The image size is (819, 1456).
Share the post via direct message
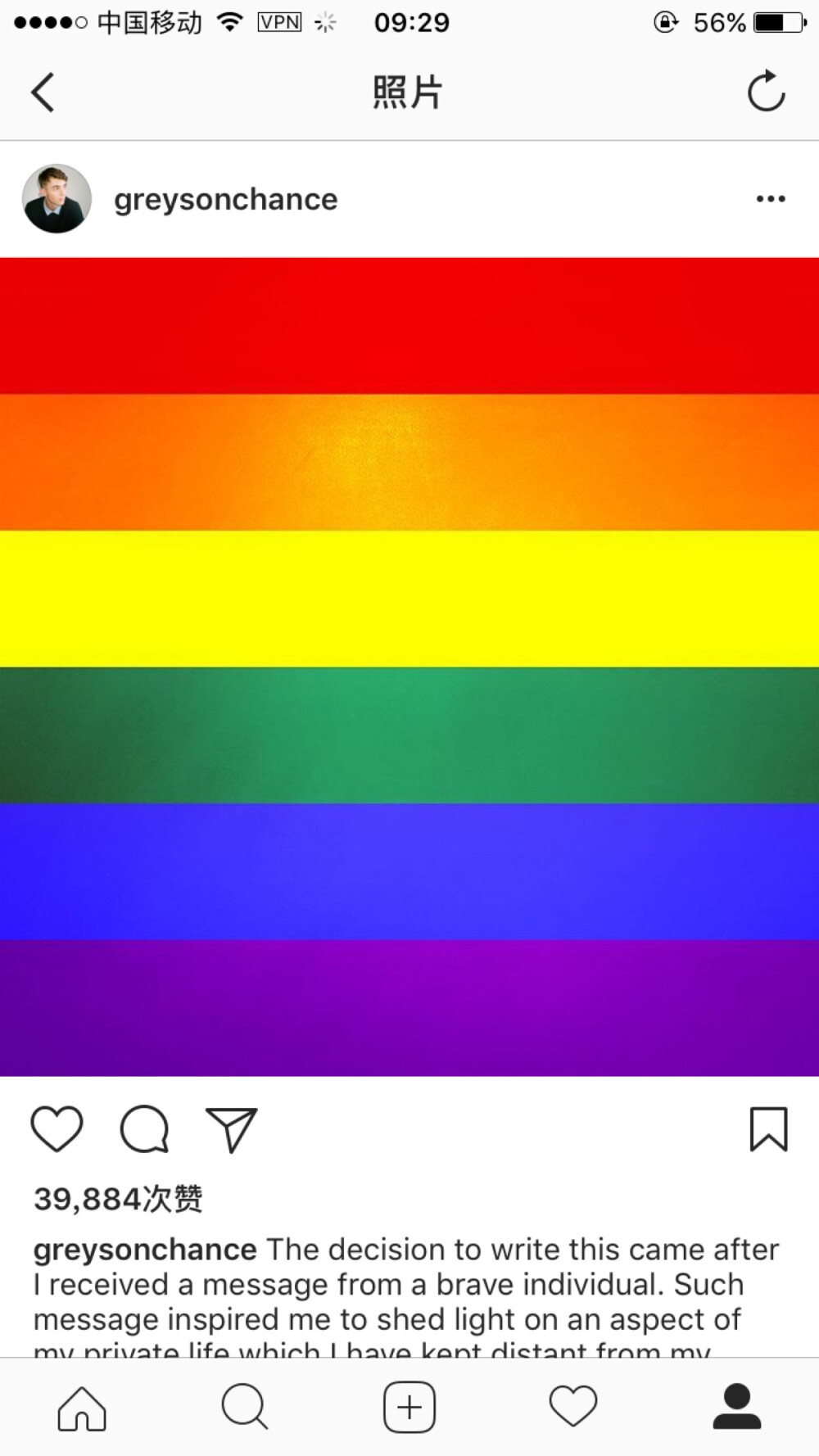click(x=231, y=1129)
